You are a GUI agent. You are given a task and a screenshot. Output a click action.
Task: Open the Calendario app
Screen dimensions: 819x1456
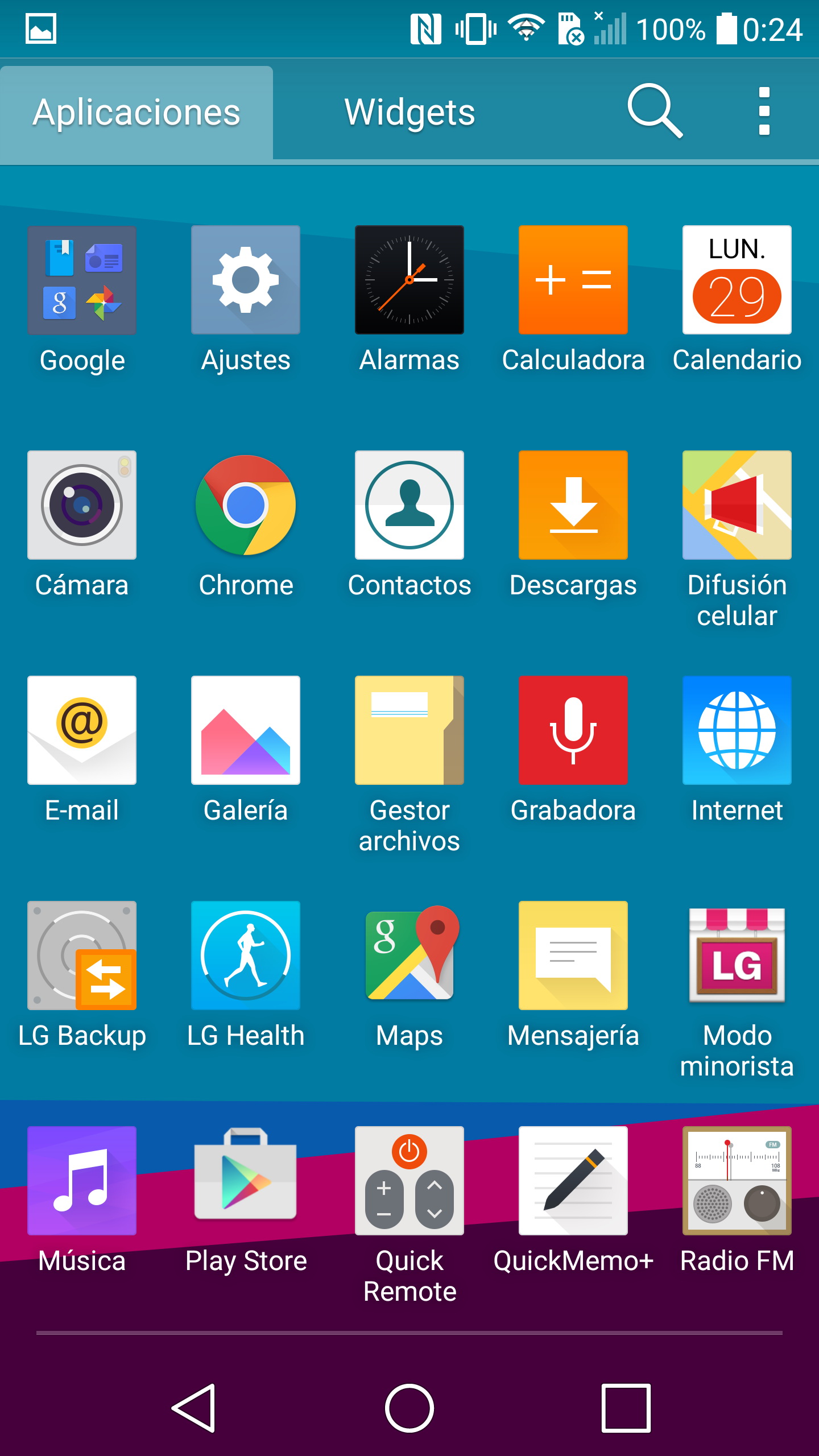[x=737, y=280]
